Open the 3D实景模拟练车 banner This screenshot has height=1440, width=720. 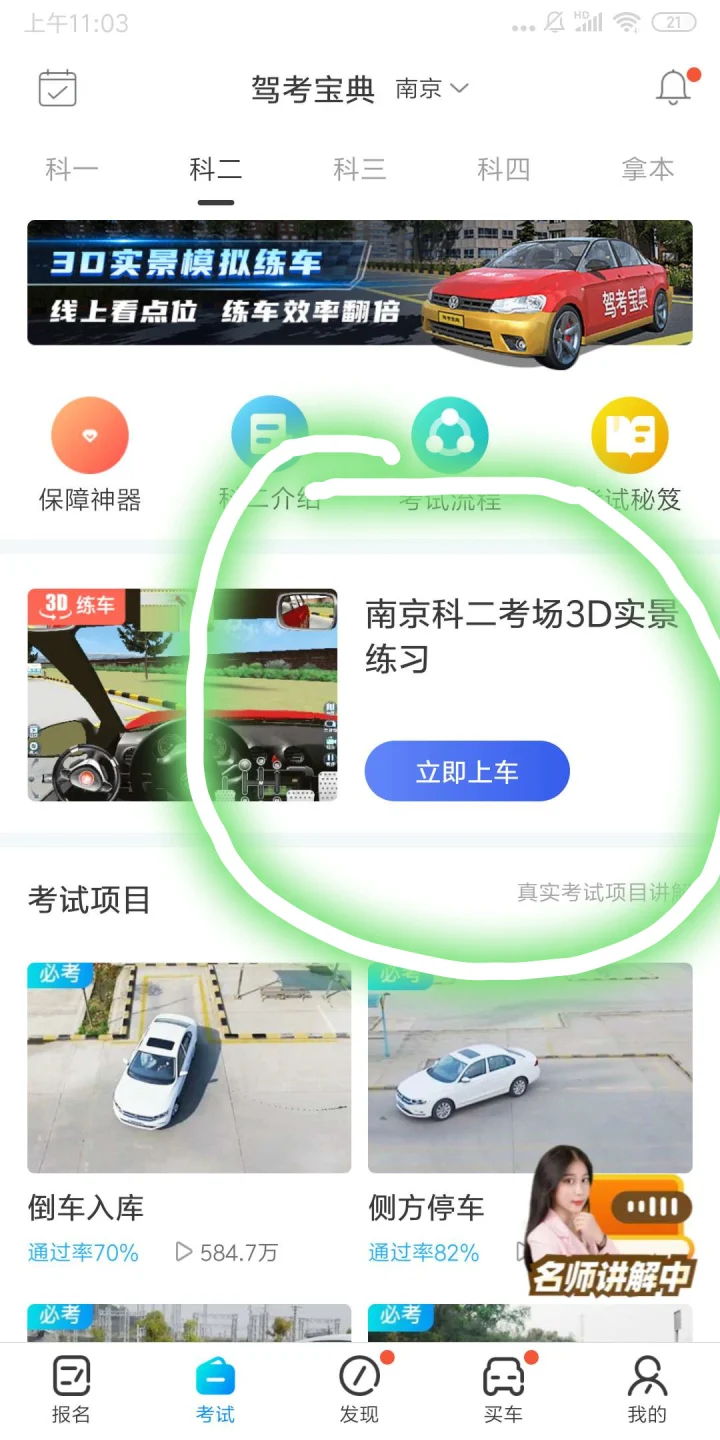[x=360, y=283]
